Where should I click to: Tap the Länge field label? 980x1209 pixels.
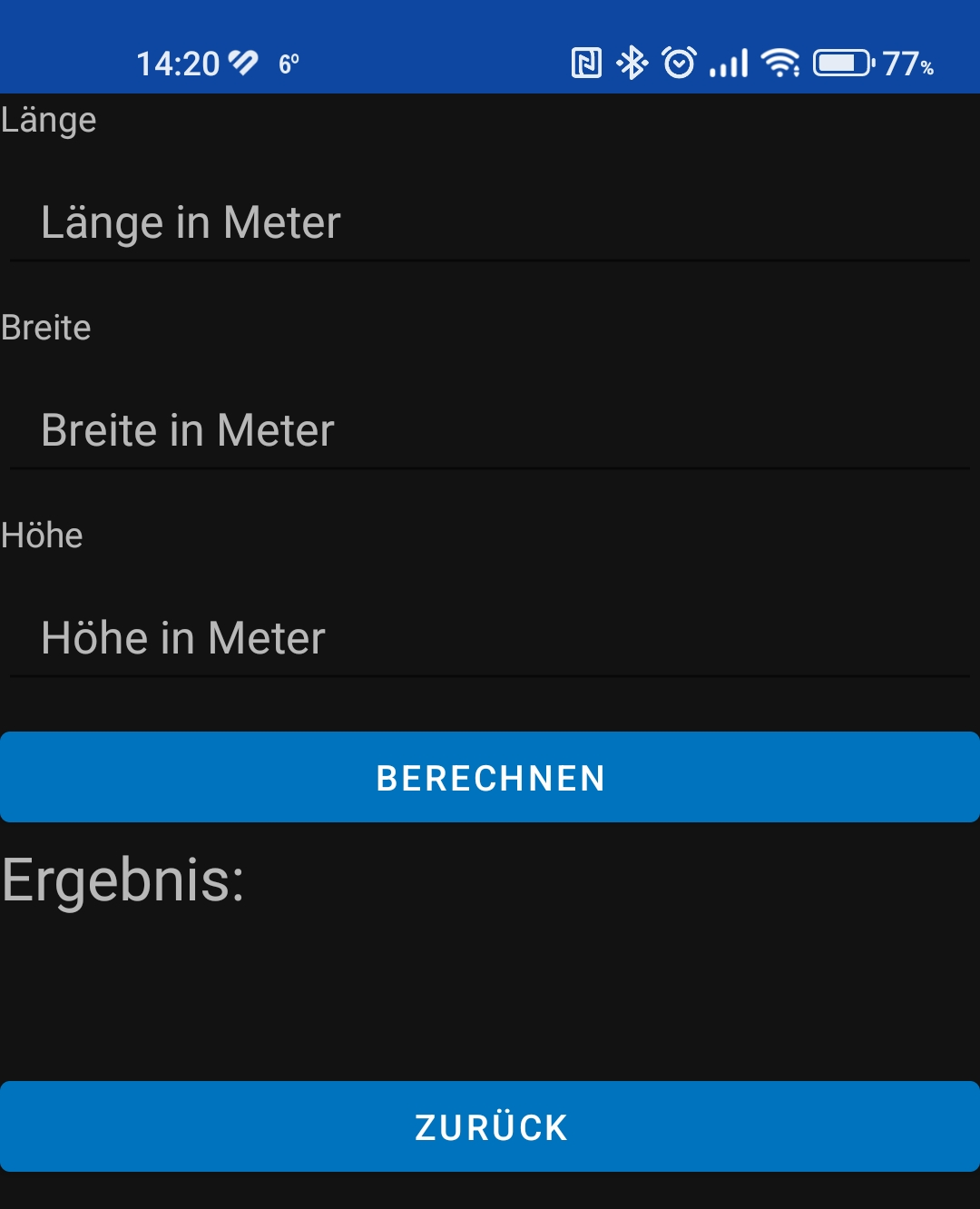49,118
